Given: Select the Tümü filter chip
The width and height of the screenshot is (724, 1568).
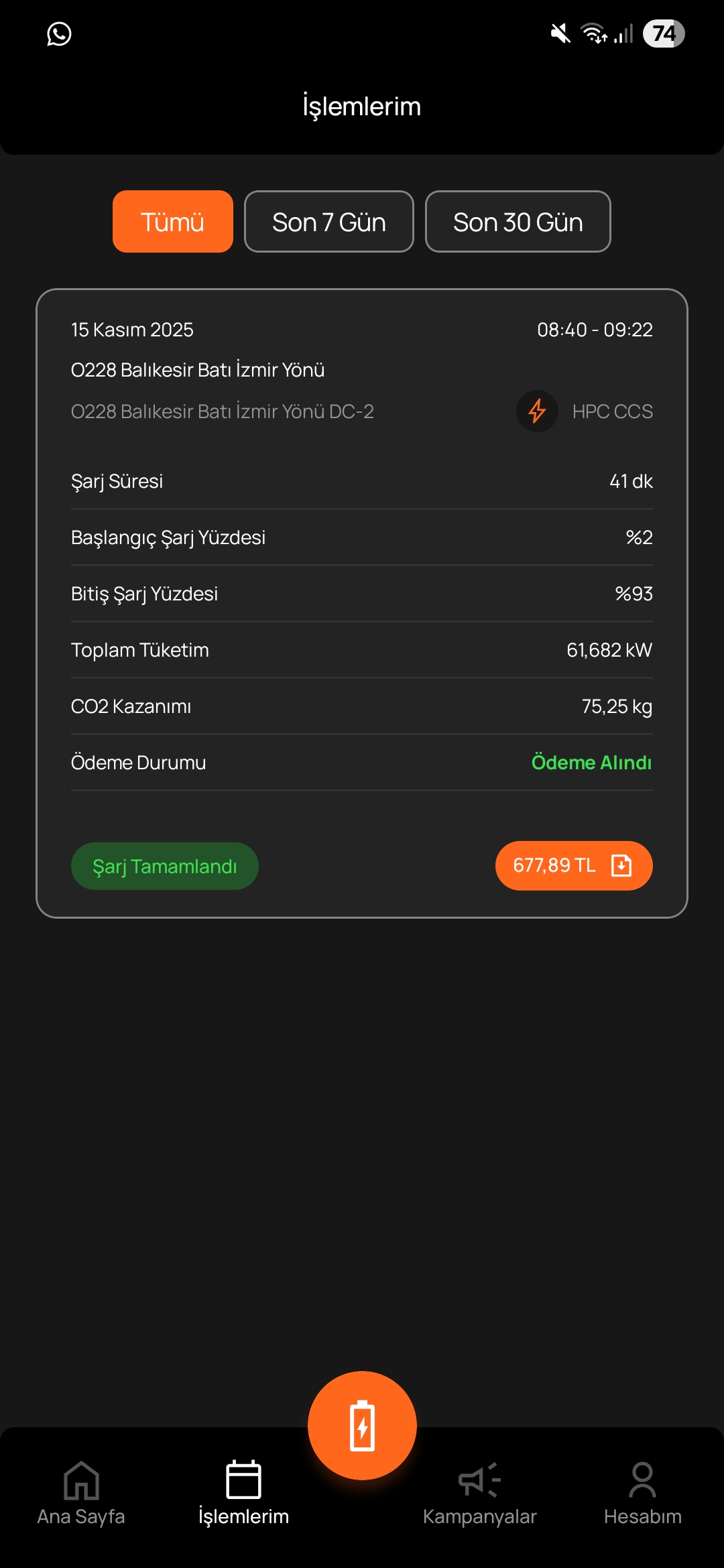Looking at the screenshot, I should pyautogui.click(x=173, y=222).
